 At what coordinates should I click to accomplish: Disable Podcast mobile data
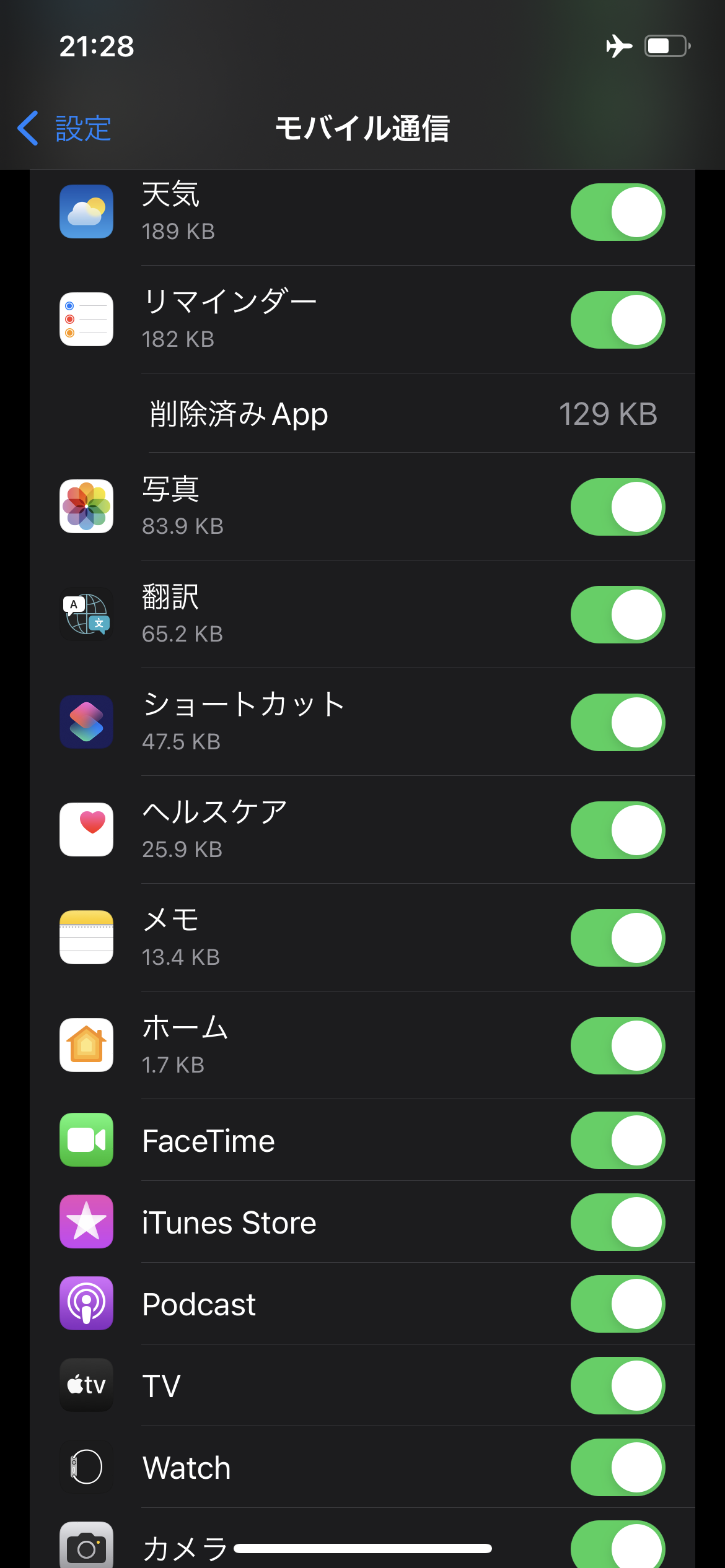pos(617,1304)
